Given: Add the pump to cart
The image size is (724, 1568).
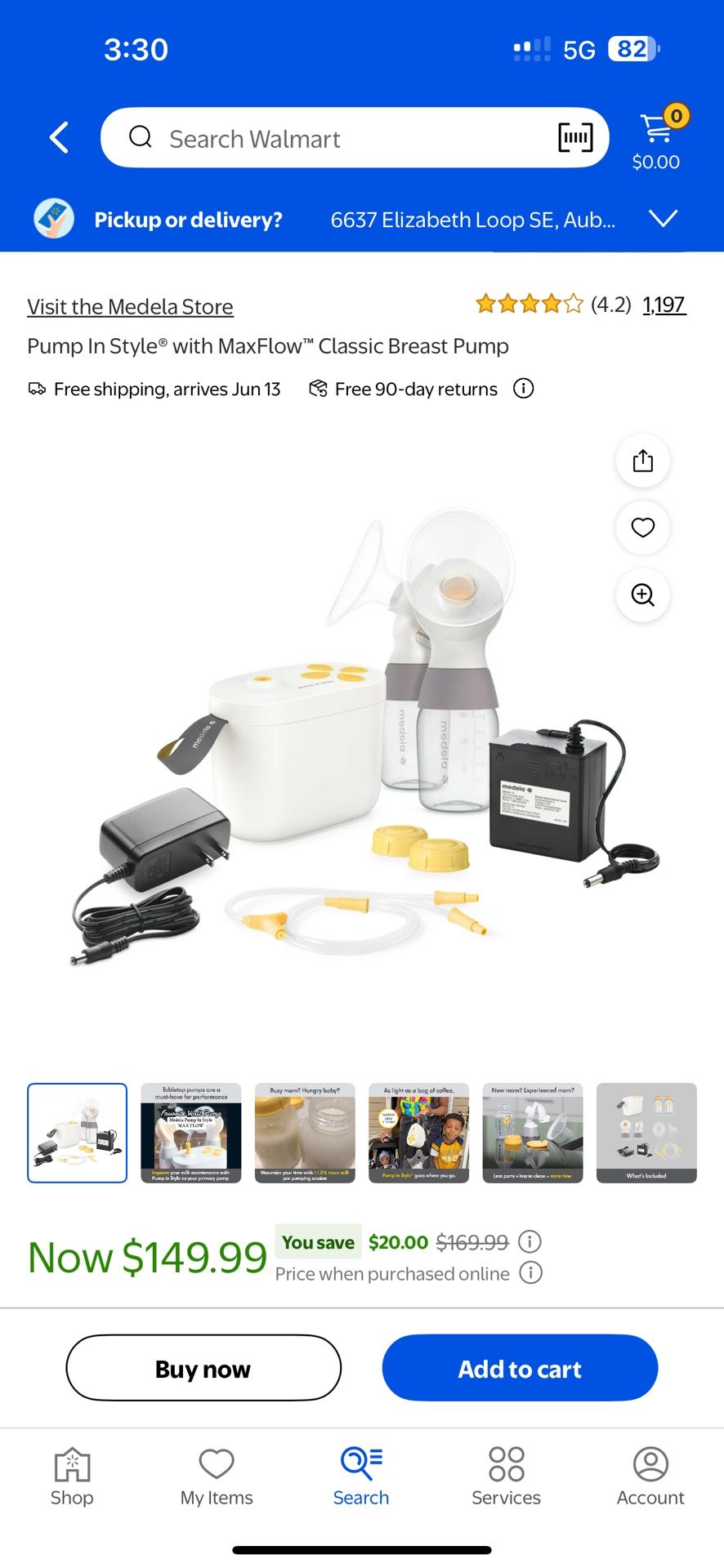Looking at the screenshot, I should pos(520,1368).
